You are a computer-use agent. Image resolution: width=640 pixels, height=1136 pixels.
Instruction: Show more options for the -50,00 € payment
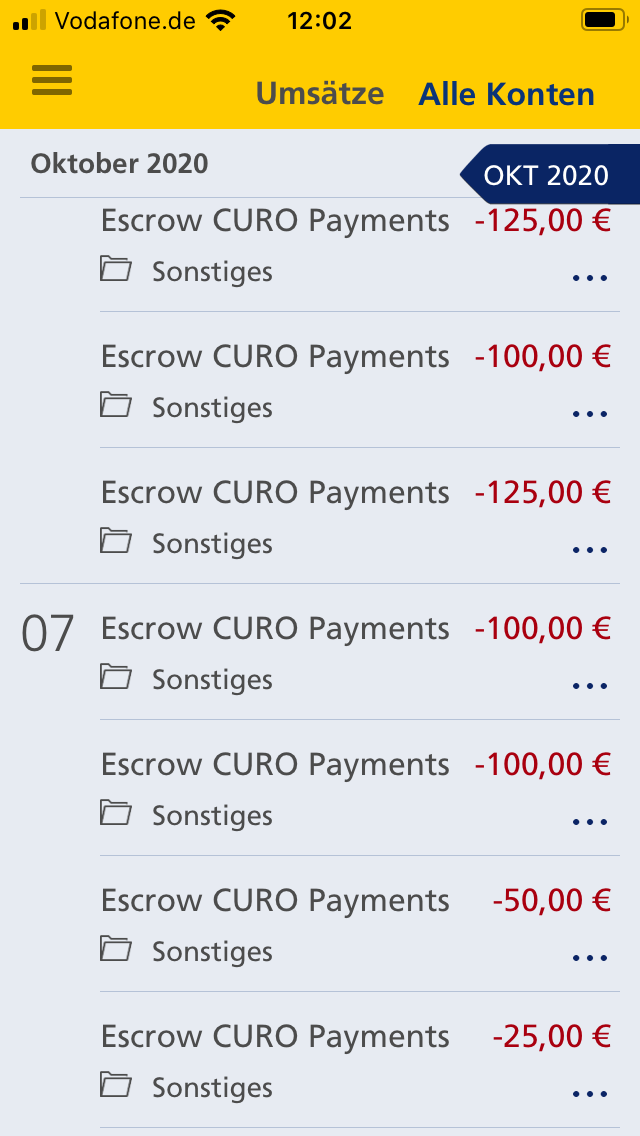590,958
